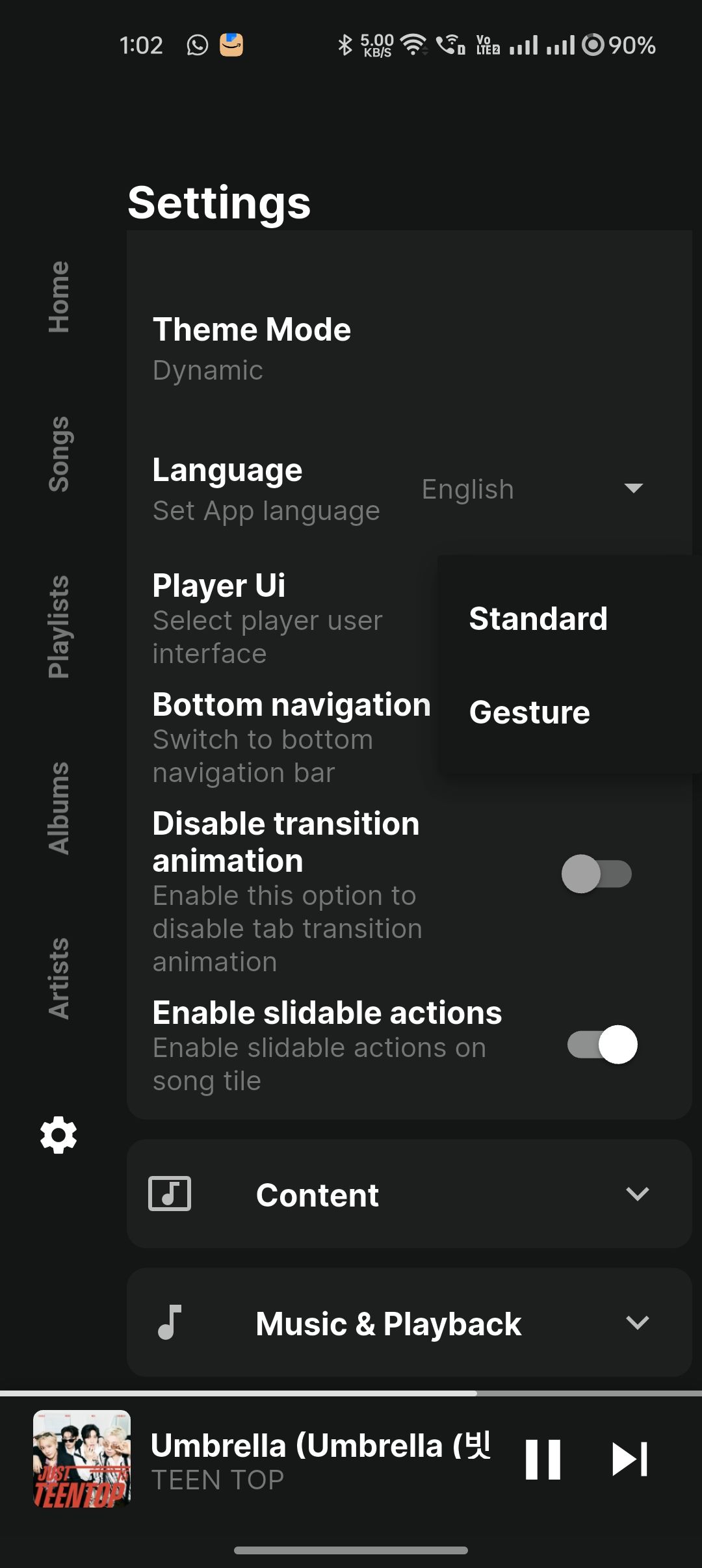Toggle Disable transition animation switch
The width and height of the screenshot is (702, 1568).
click(x=597, y=874)
